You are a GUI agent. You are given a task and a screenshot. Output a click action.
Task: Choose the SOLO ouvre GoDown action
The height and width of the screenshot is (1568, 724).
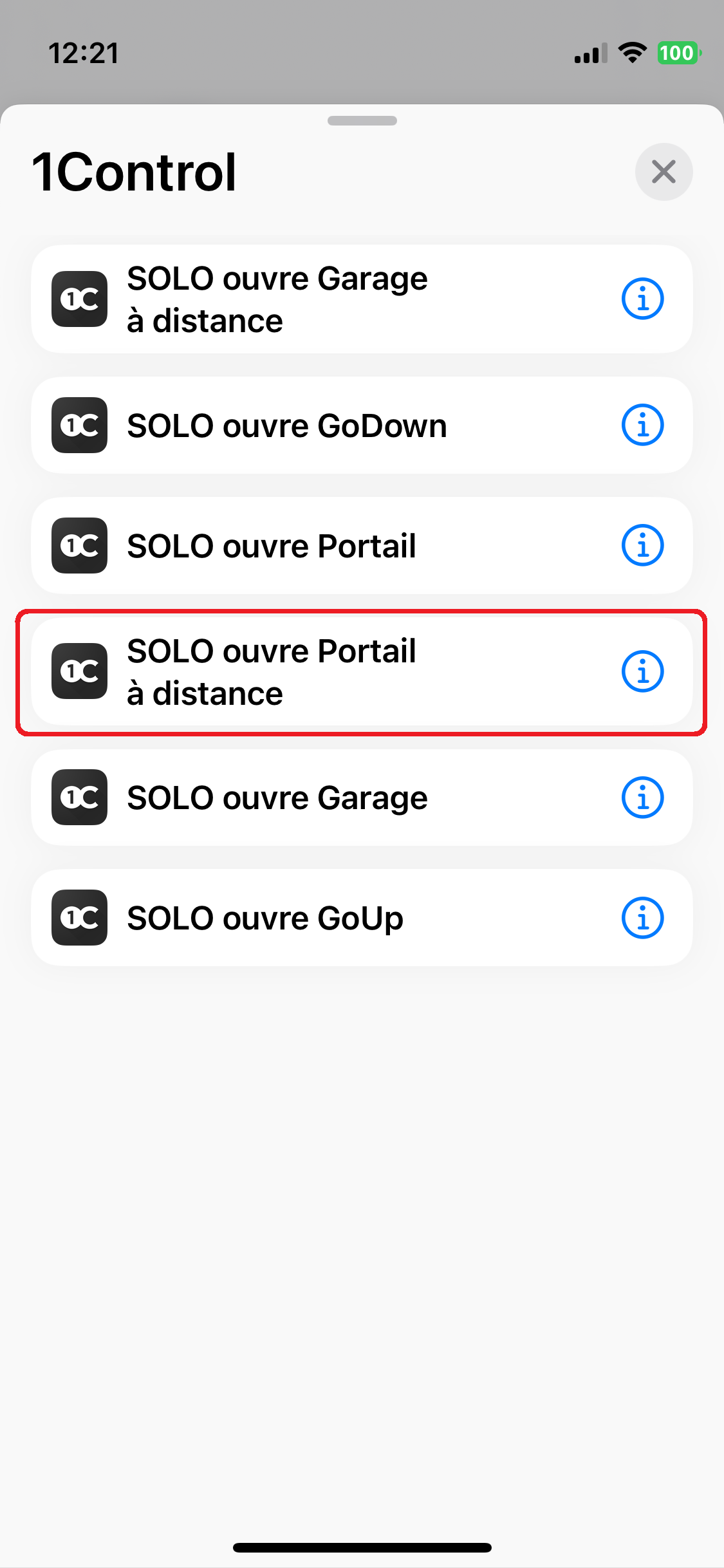click(x=362, y=425)
